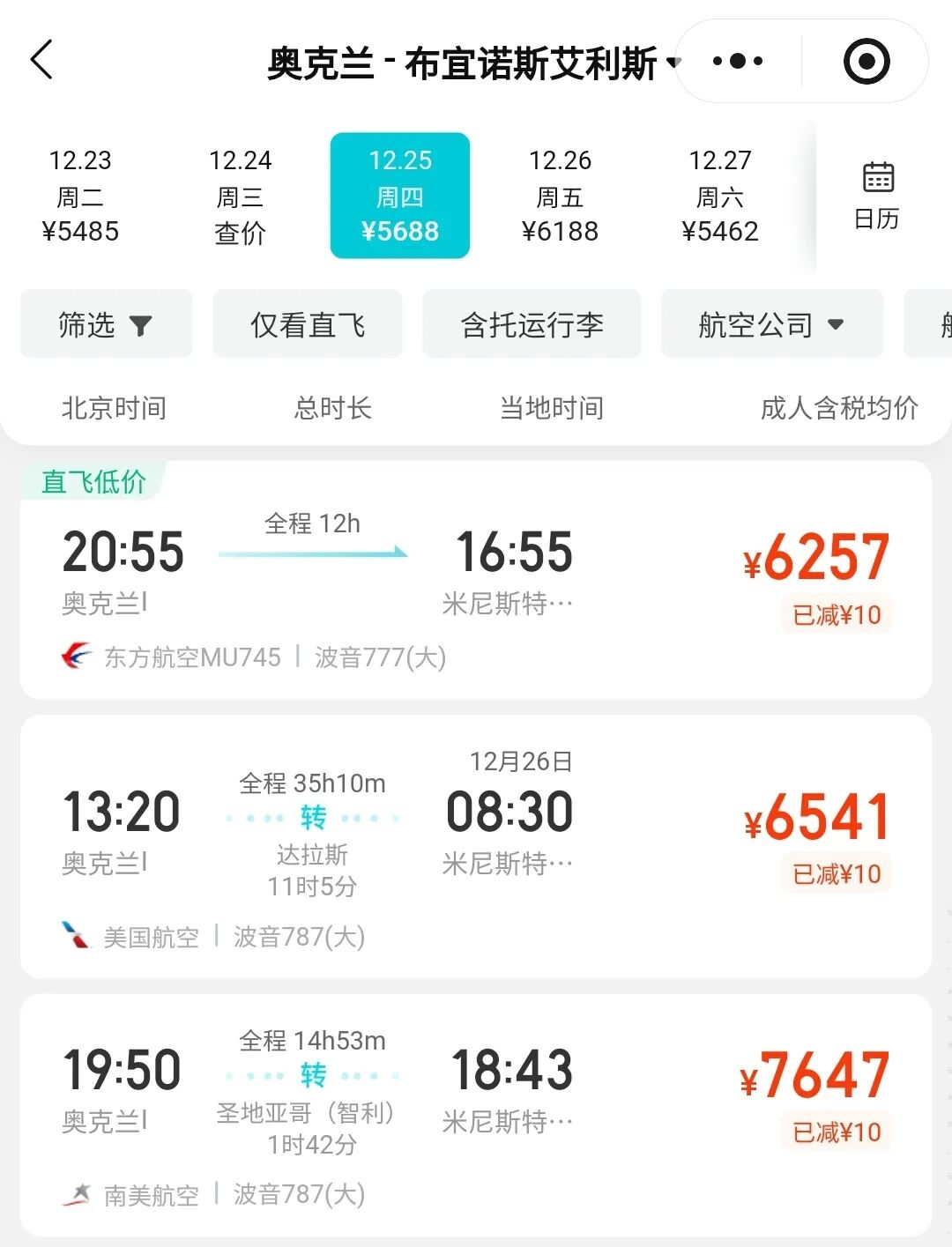Expand the 航空公司 airline dropdown
This screenshot has height=1247, width=952.
click(771, 325)
